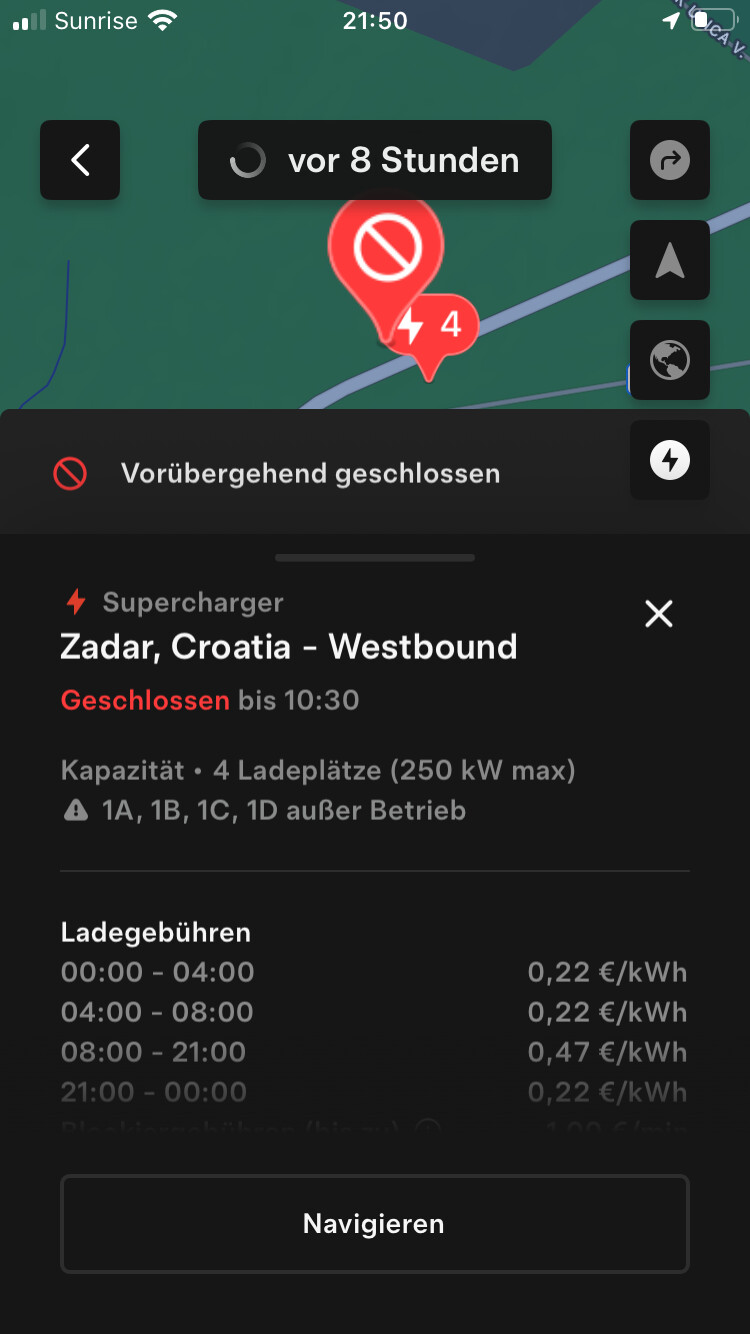This screenshot has height=1334, width=750.
Task: Toggle charger display with lightning icon
Action: (x=670, y=460)
